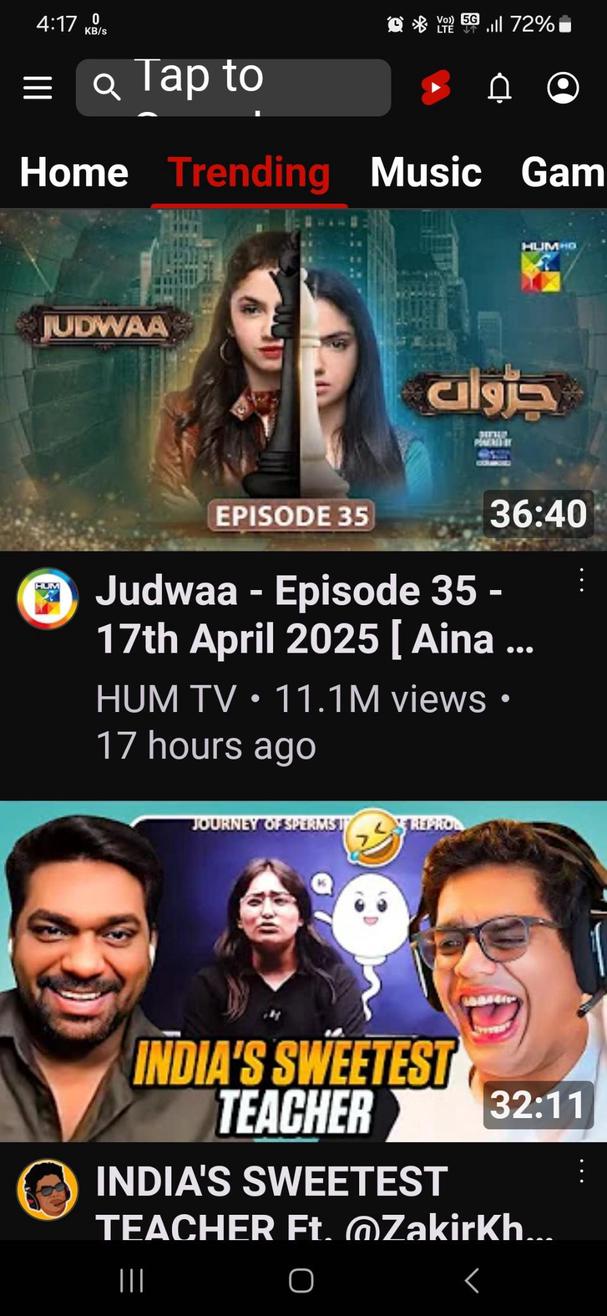This screenshot has width=607, height=1316.
Task: Play the India's Sweetest Teacher video
Action: (303, 970)
